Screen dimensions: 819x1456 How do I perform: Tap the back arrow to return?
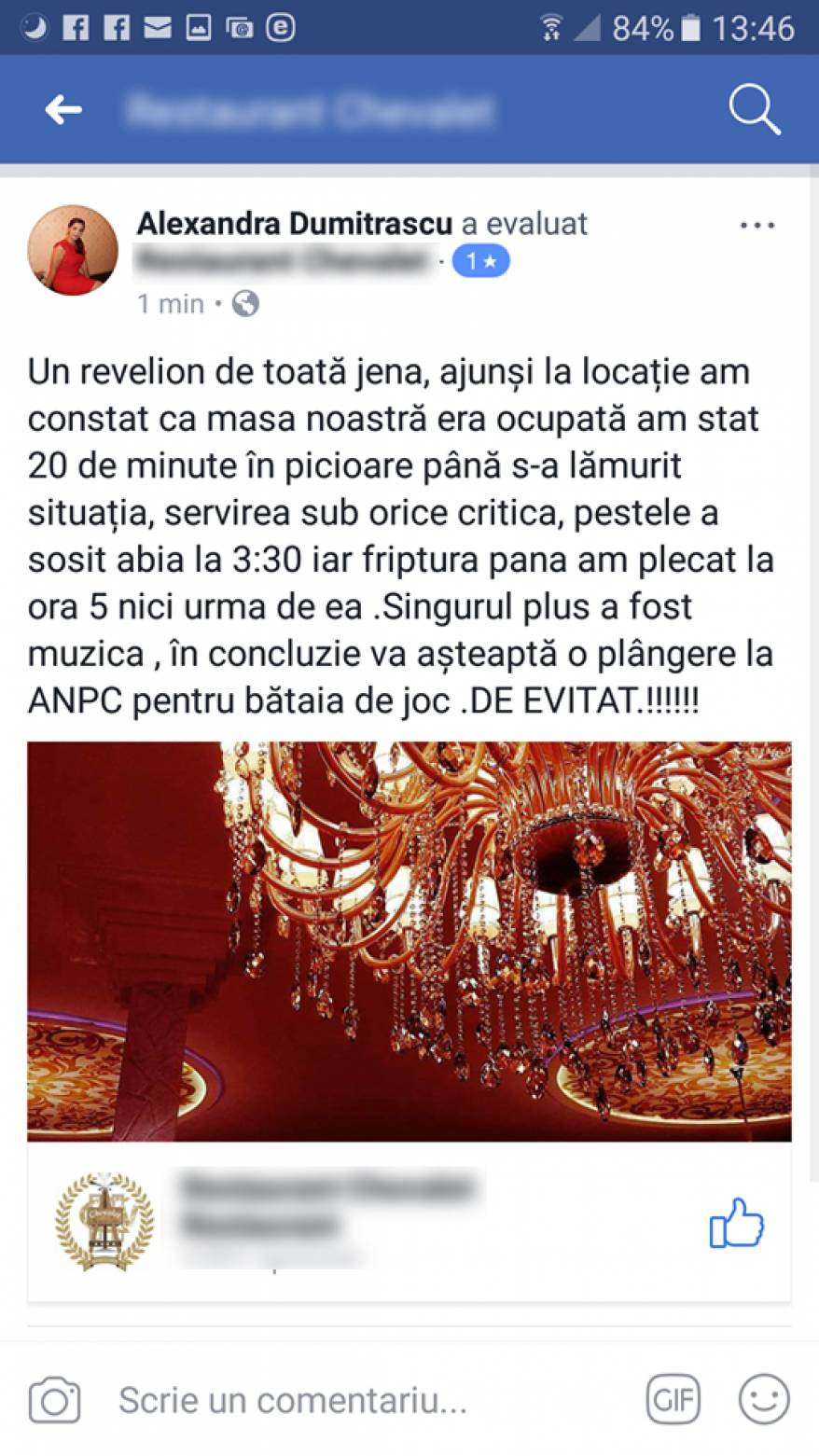[x=62, y=110]
